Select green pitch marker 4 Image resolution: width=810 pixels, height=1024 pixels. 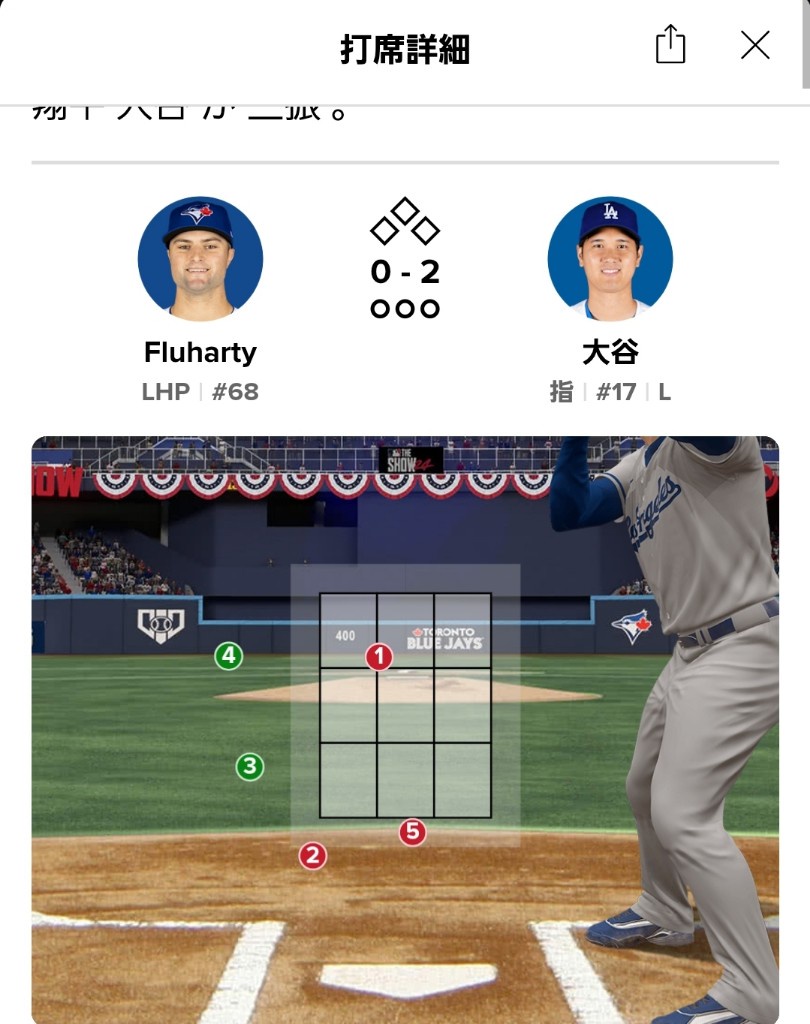[x=229, y=656]
